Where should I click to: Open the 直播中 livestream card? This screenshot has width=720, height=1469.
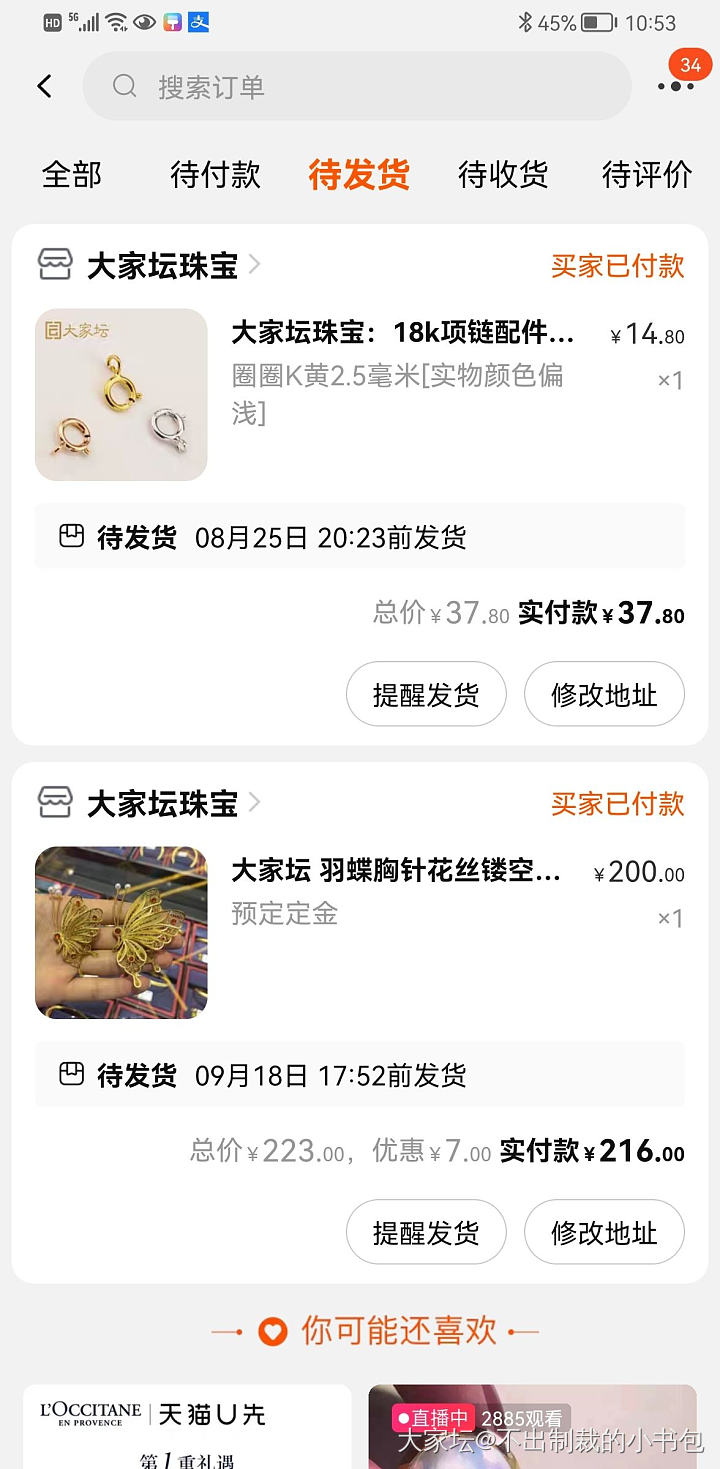click(x=532, y=1426)
